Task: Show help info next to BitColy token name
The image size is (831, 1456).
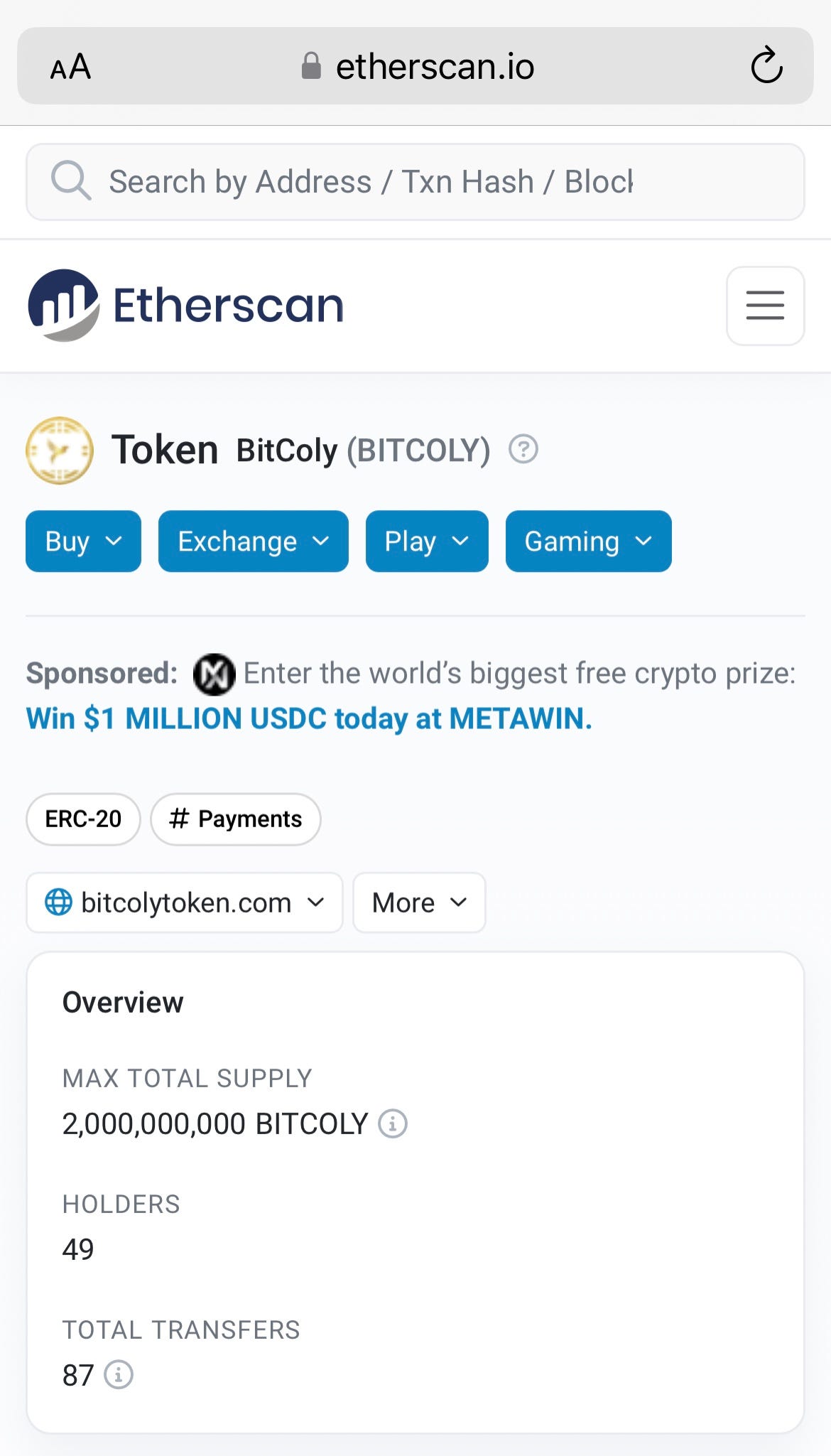Action: [523, 450]
